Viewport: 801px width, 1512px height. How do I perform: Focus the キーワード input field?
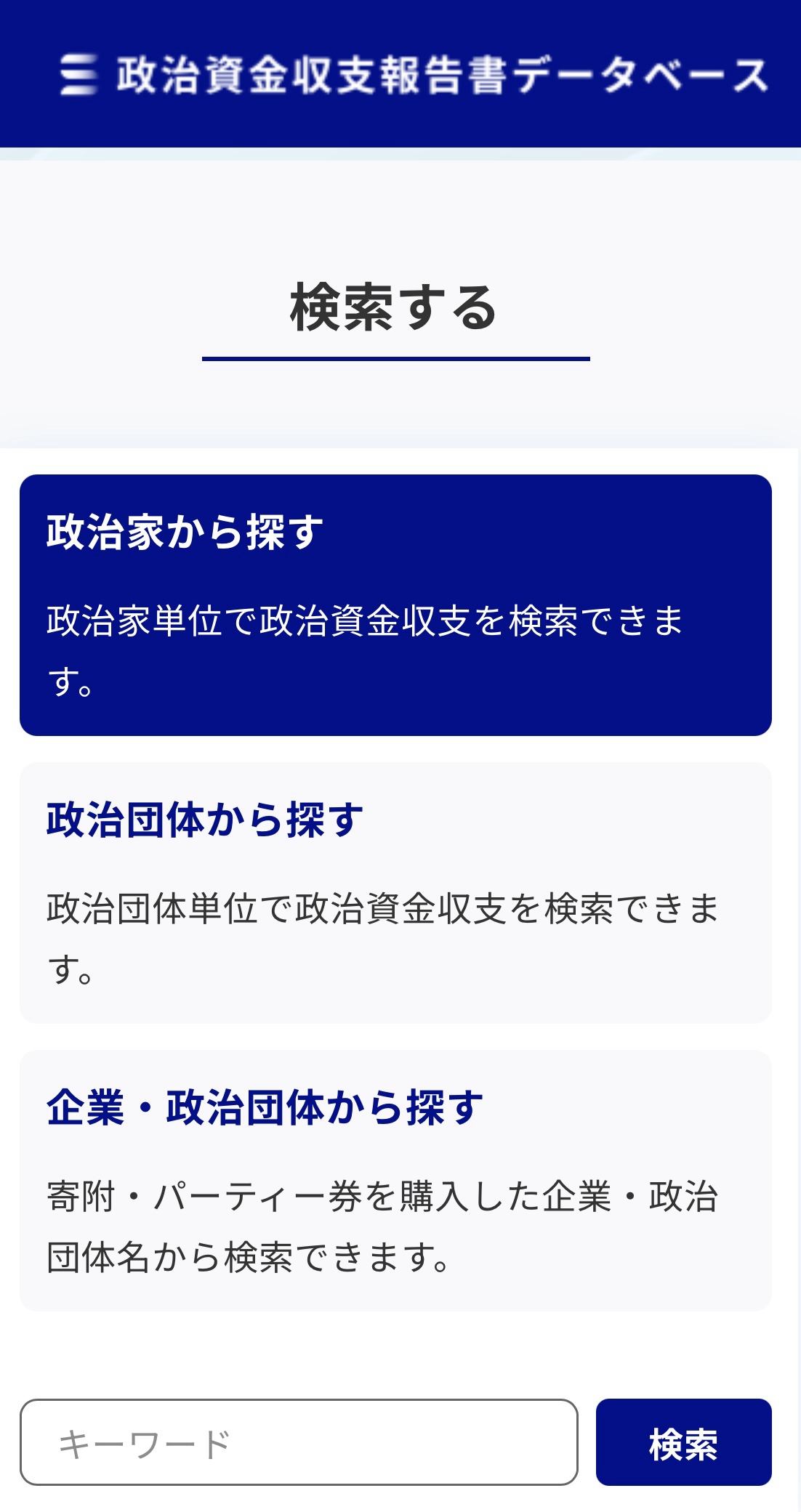[299, 1442]
